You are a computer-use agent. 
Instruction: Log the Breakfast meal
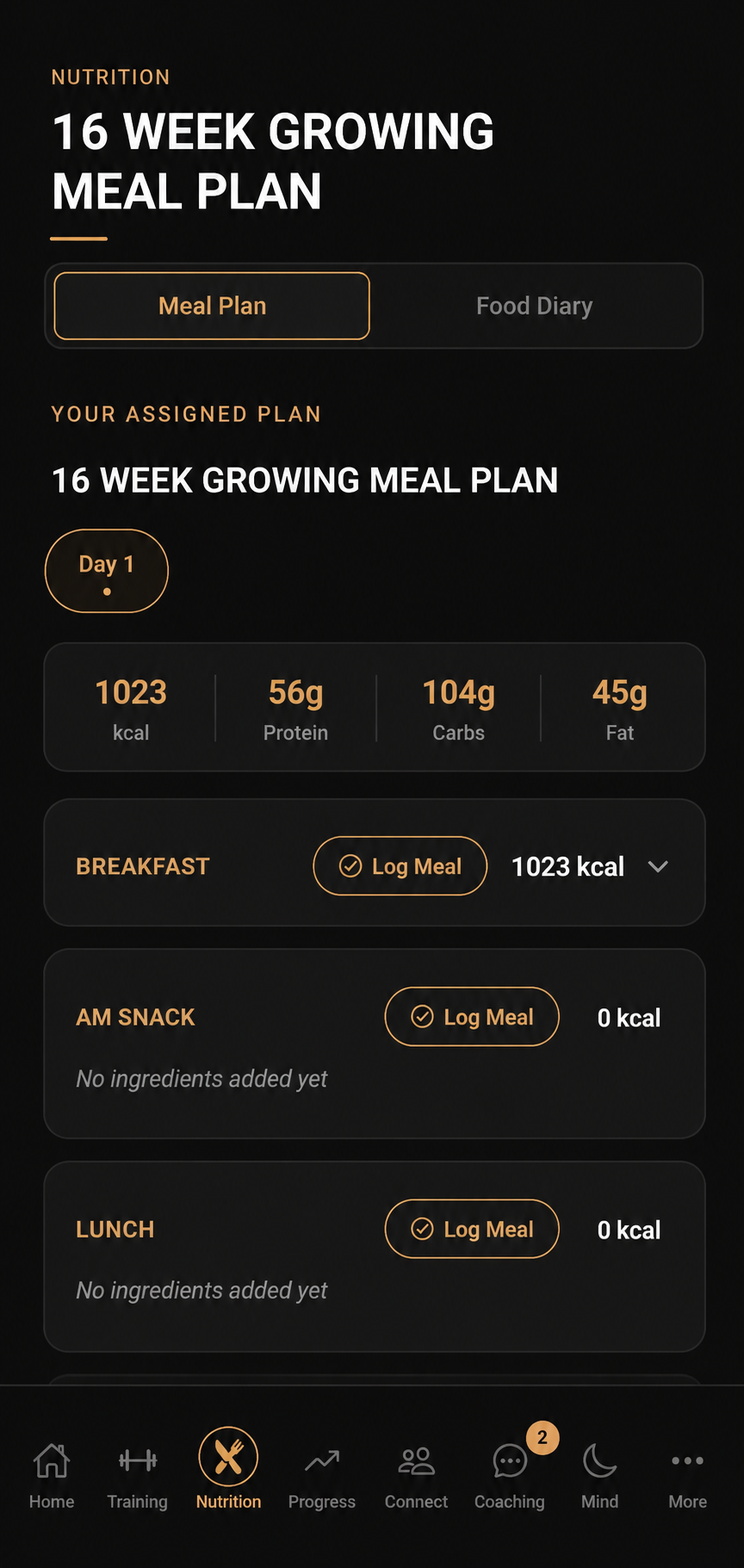(400, 866)
